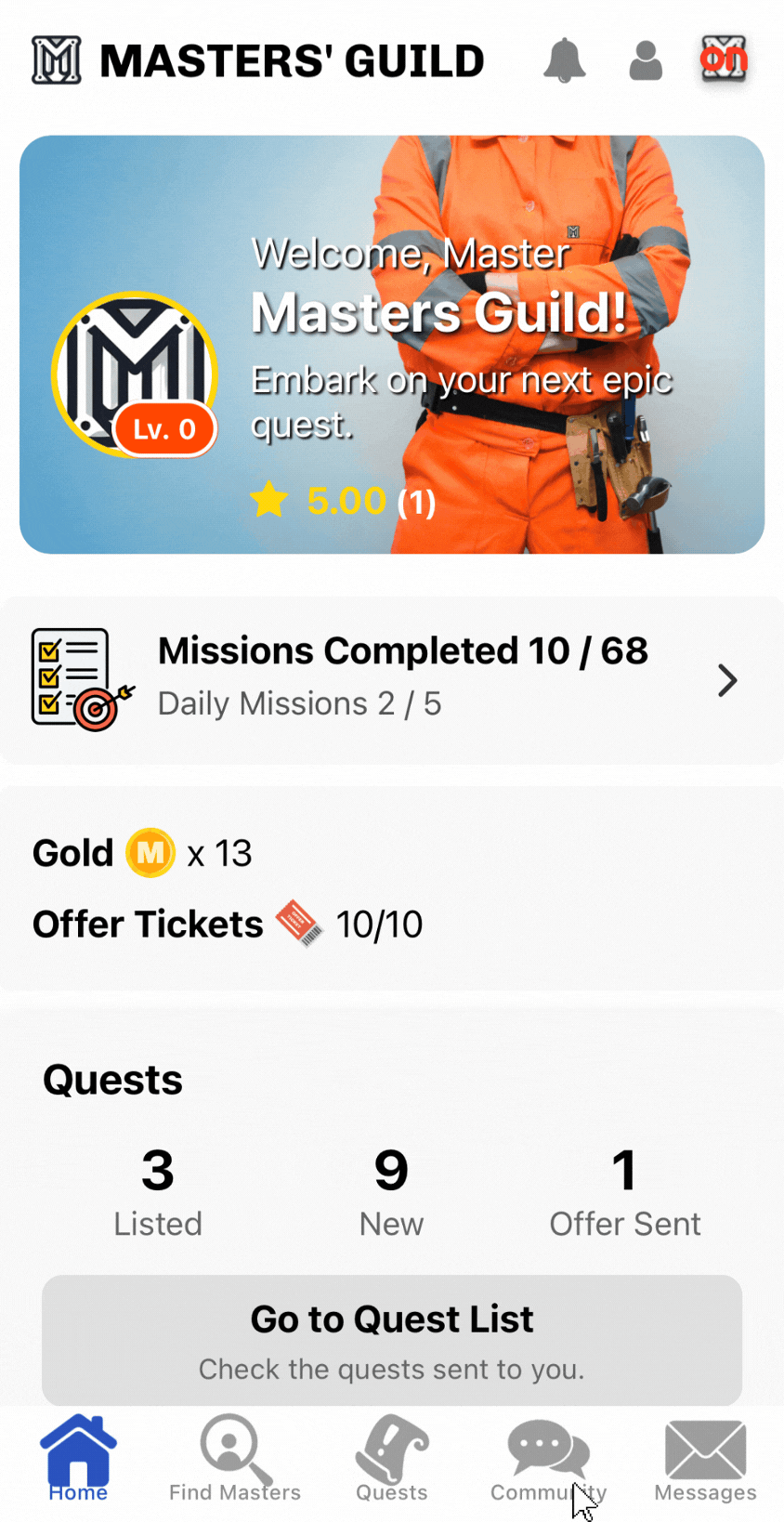This screenshot has height=1522, width=784.
Task: Open the Listed quests count
Action: point(158,1189)
